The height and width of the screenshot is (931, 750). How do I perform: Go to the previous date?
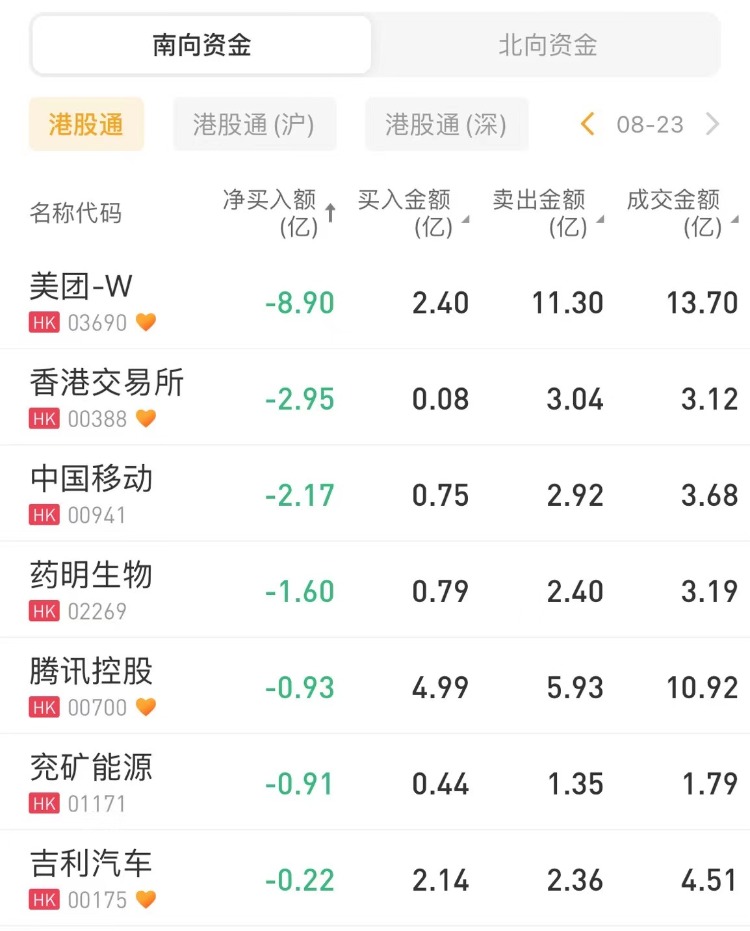(588, 124)
